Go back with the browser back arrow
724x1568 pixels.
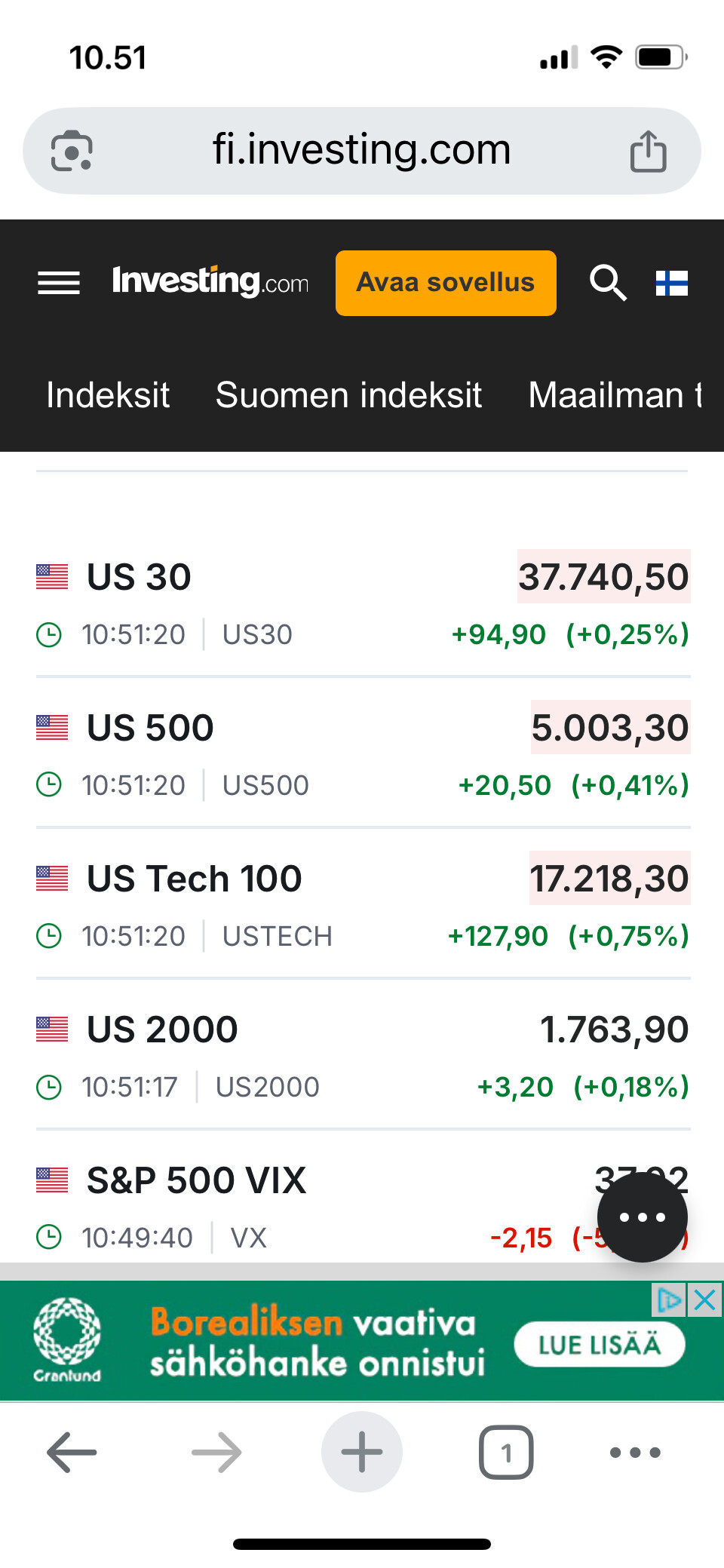pos(72,1451)
